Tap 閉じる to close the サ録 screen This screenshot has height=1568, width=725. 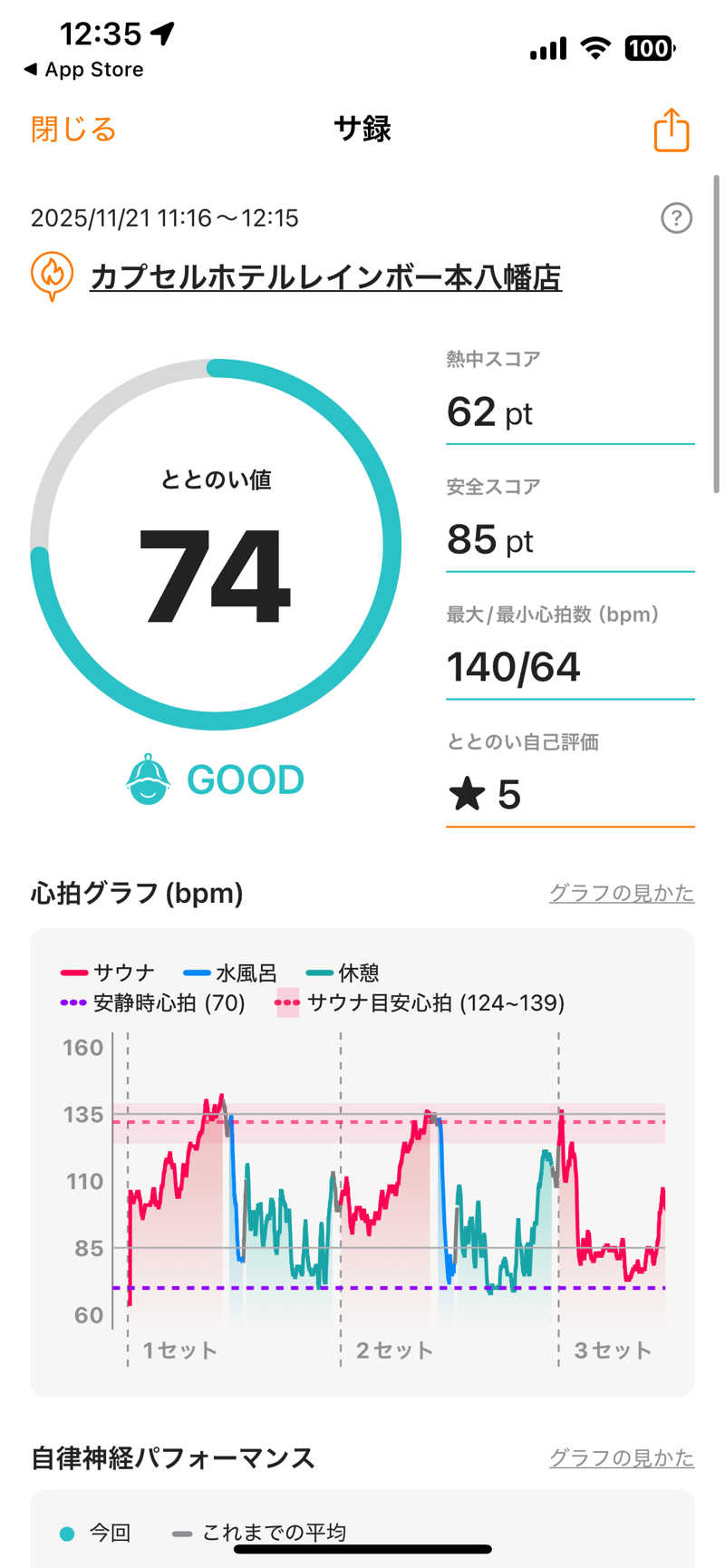coord(73,130)
